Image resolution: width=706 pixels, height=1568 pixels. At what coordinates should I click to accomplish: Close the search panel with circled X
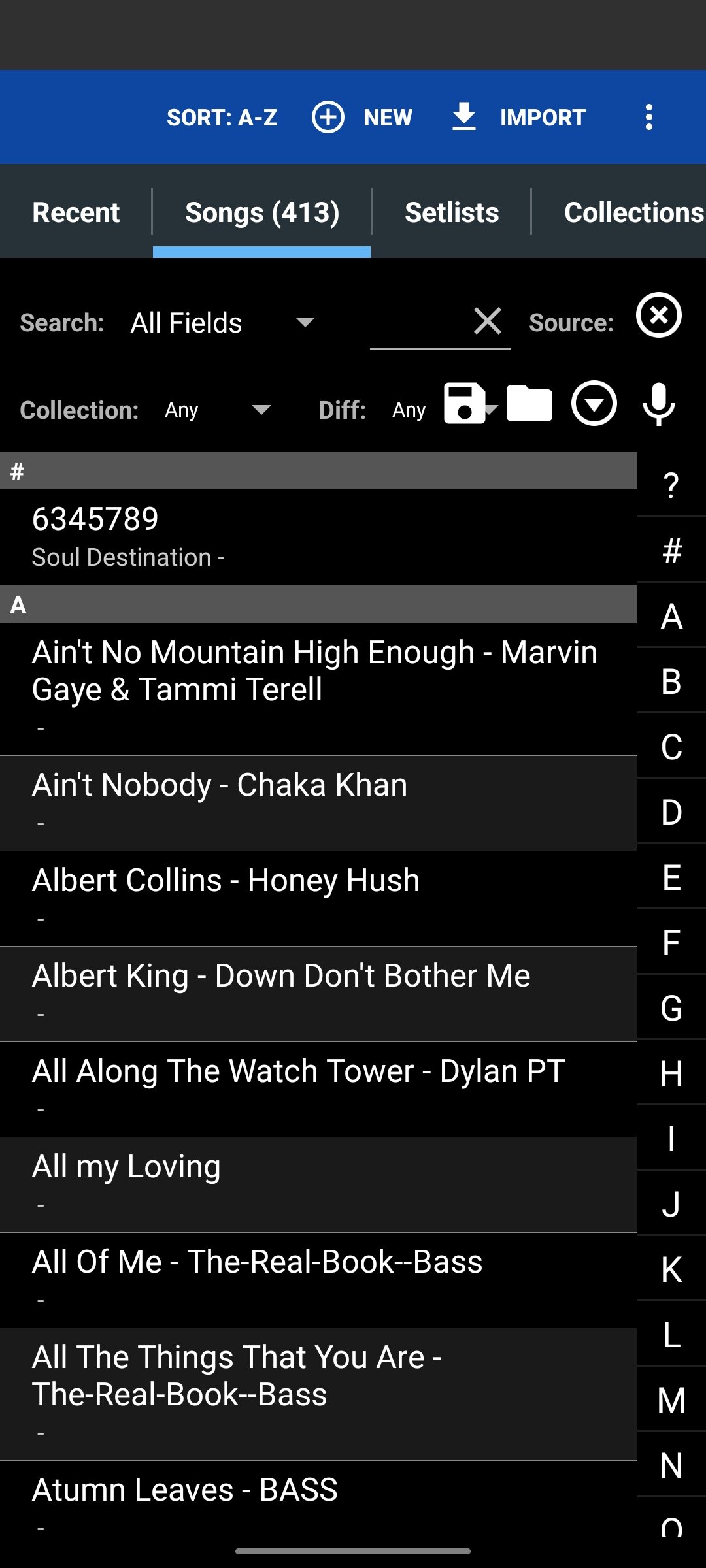tap(659, 315)
